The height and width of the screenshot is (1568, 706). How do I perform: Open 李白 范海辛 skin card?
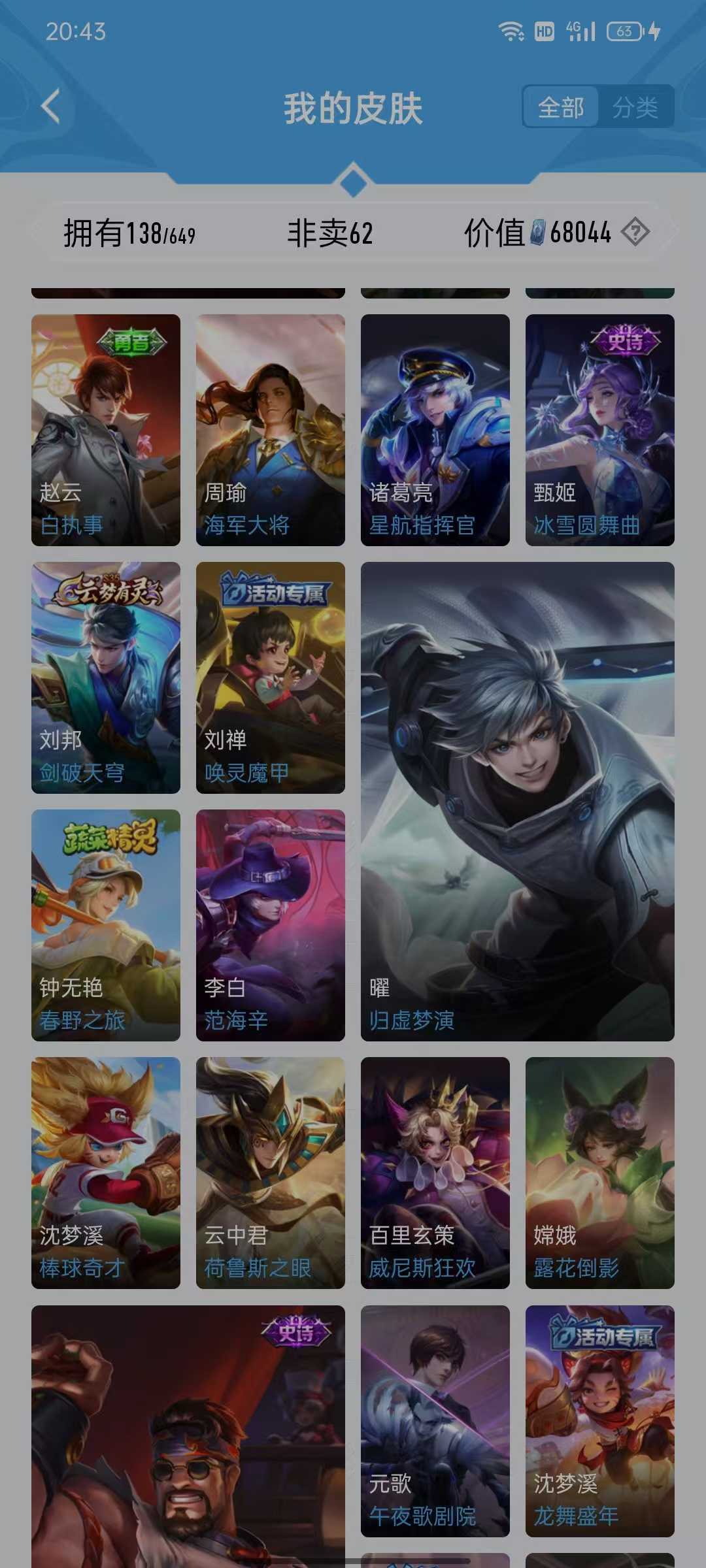[271, 925]
